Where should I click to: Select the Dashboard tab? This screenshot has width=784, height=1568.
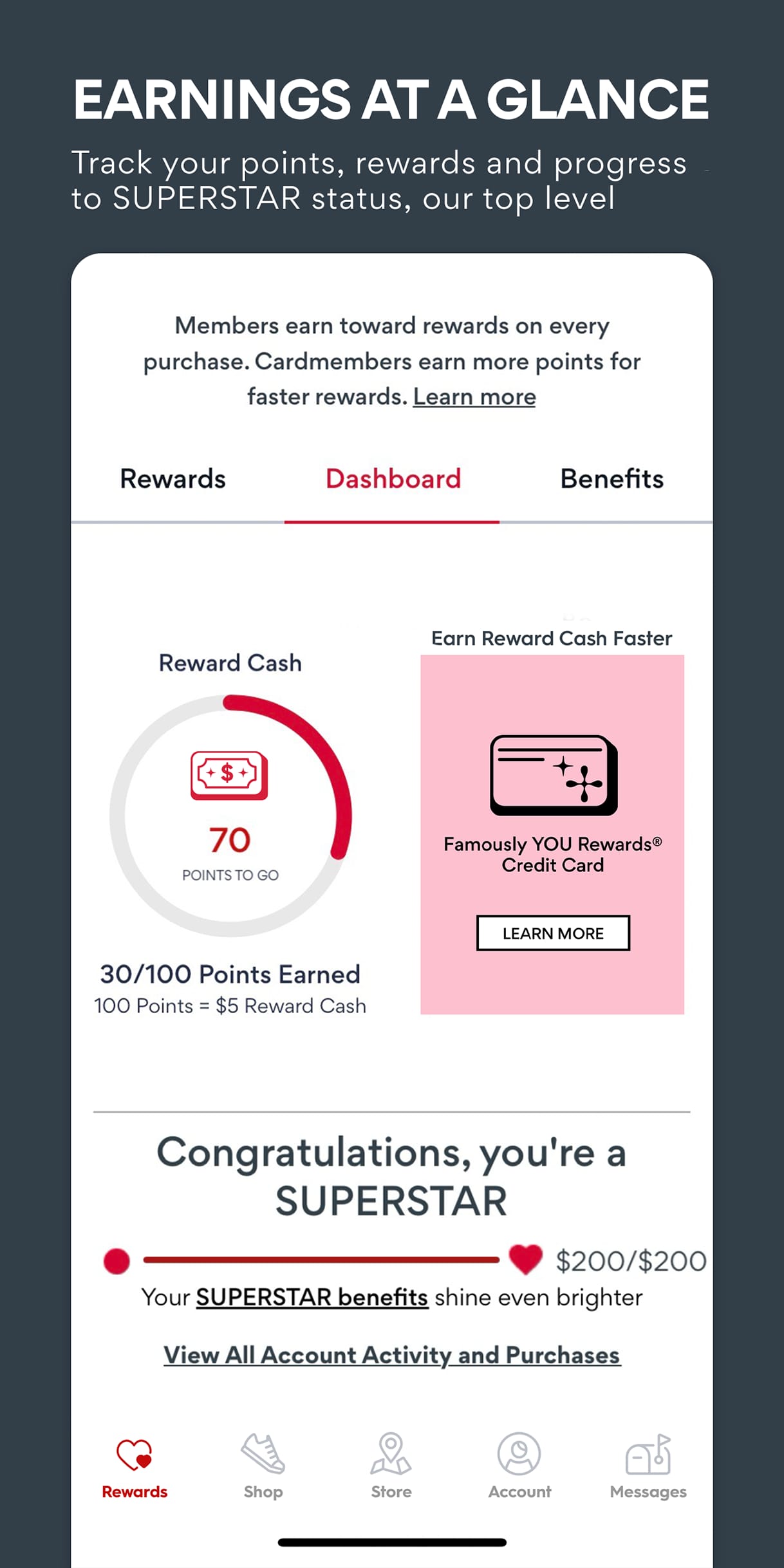393,479
